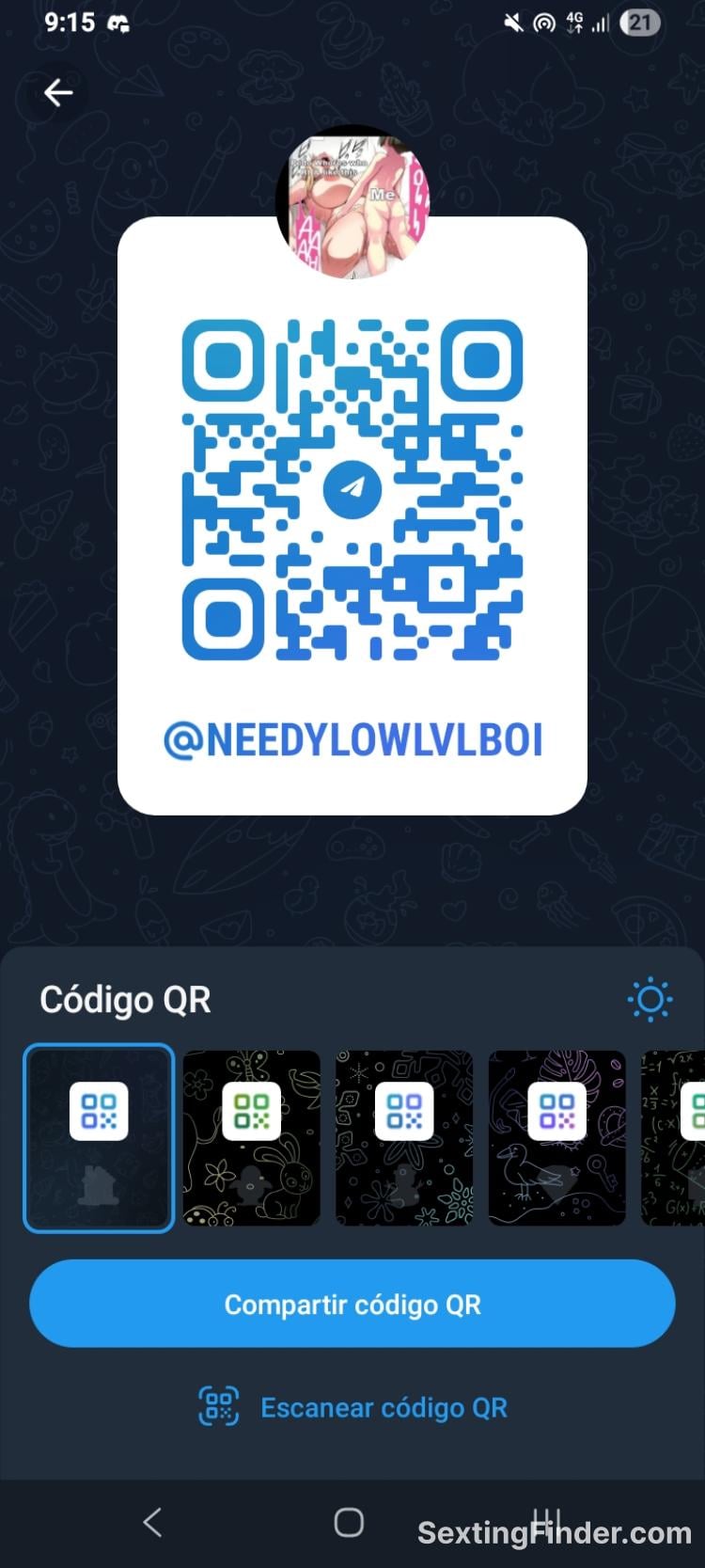Tap the battery level indicator in the status bar
705x1568 pixels.
[641, 21]
